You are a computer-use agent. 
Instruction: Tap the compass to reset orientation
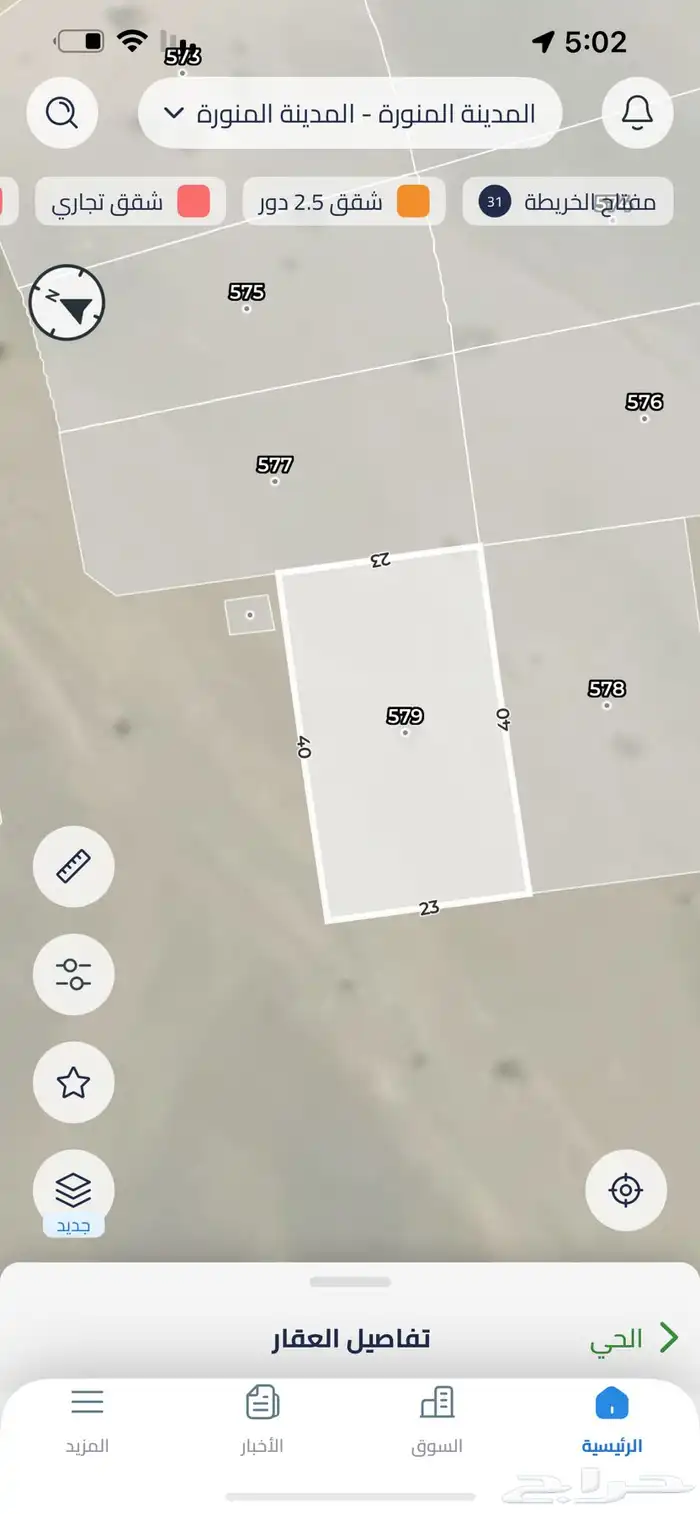(67, 302)
